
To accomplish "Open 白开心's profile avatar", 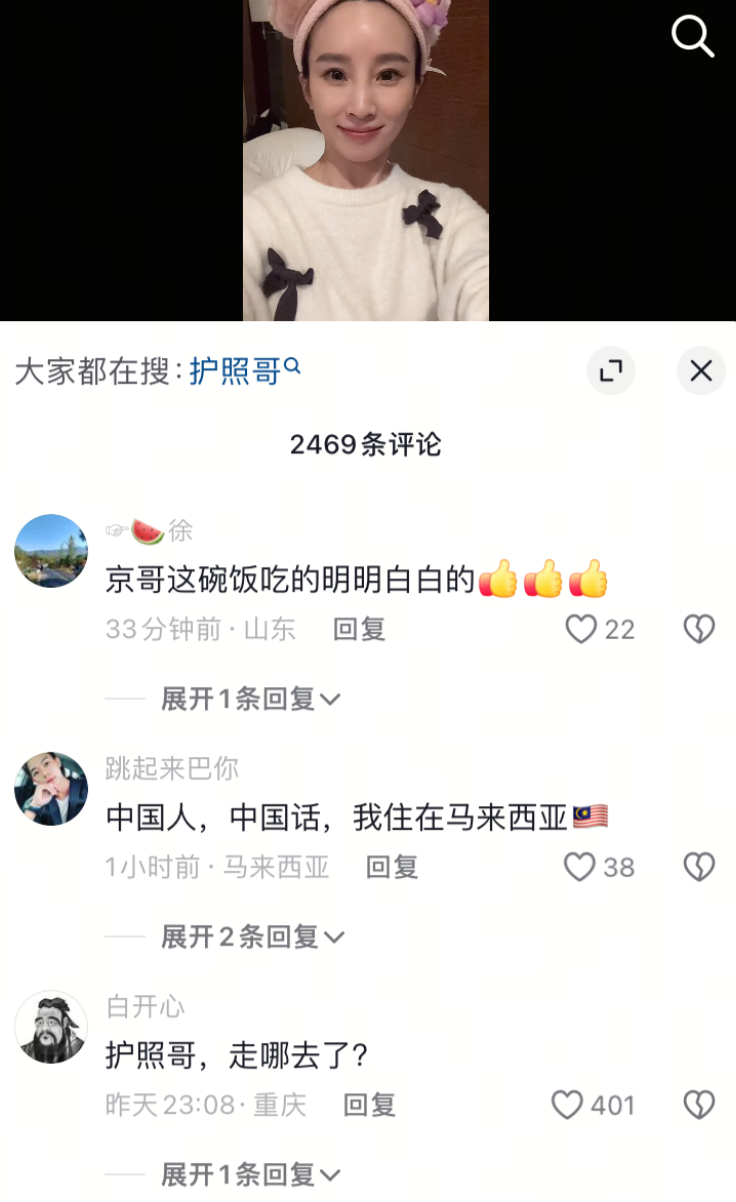I will [x=51, y=1027].
